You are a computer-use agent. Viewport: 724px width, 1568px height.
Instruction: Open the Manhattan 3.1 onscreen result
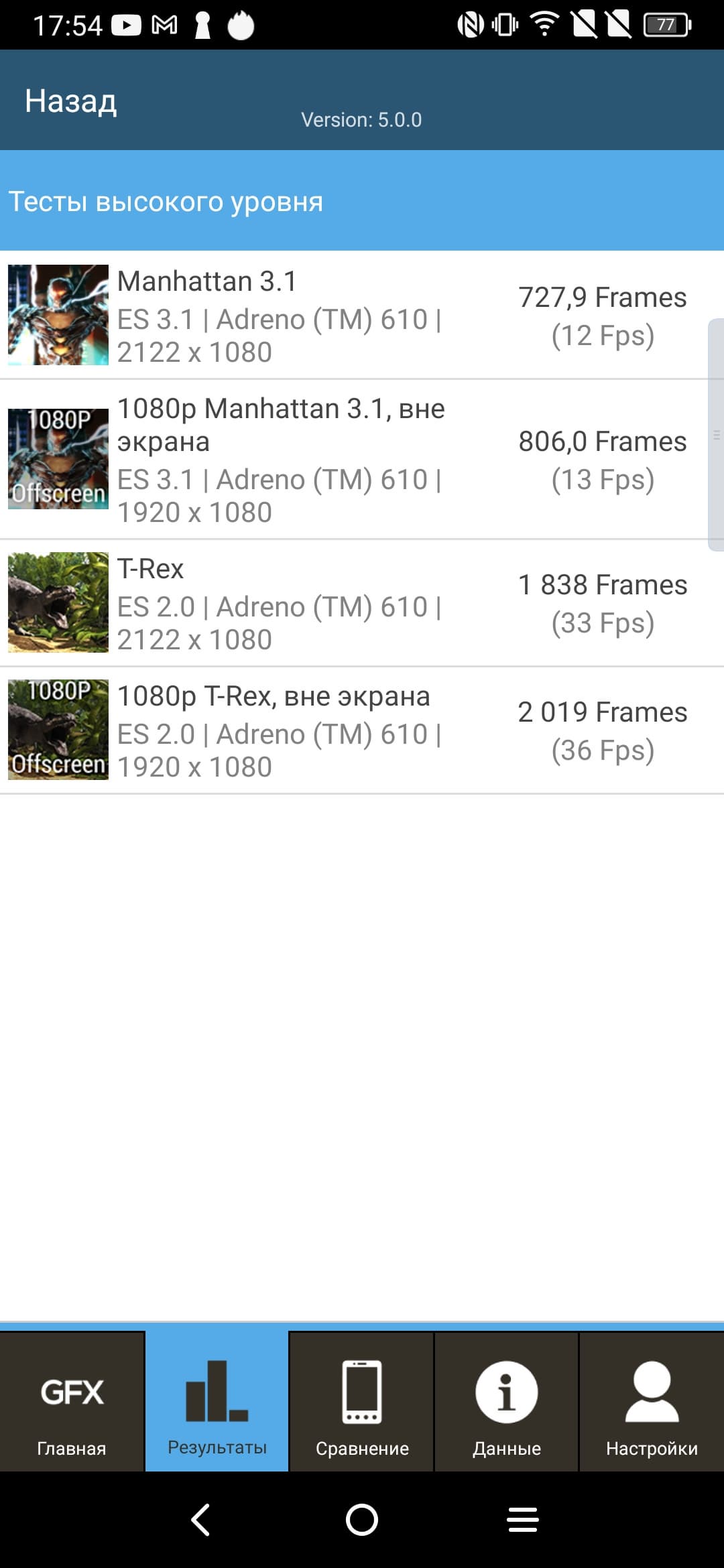point(362,316)
